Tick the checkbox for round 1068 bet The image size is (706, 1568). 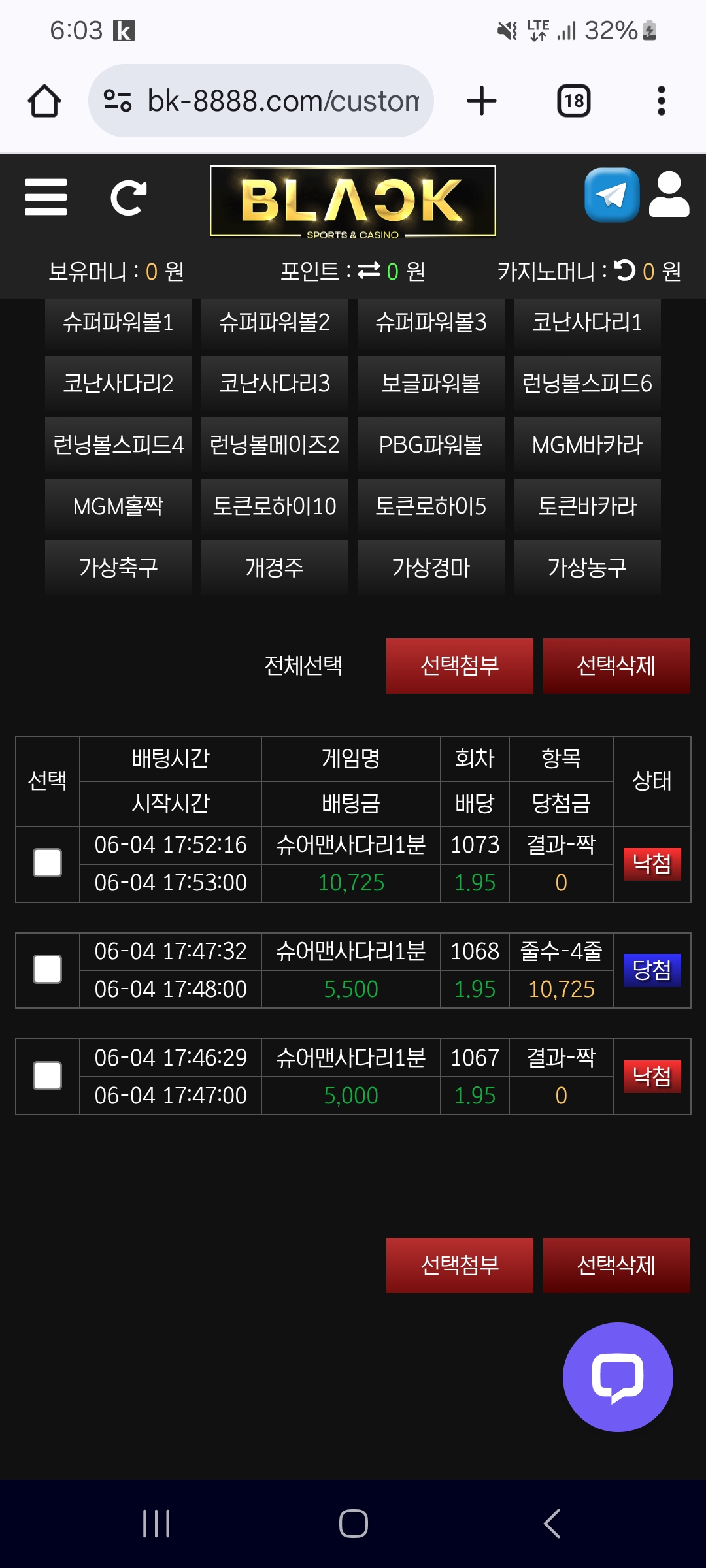point(48,970)
